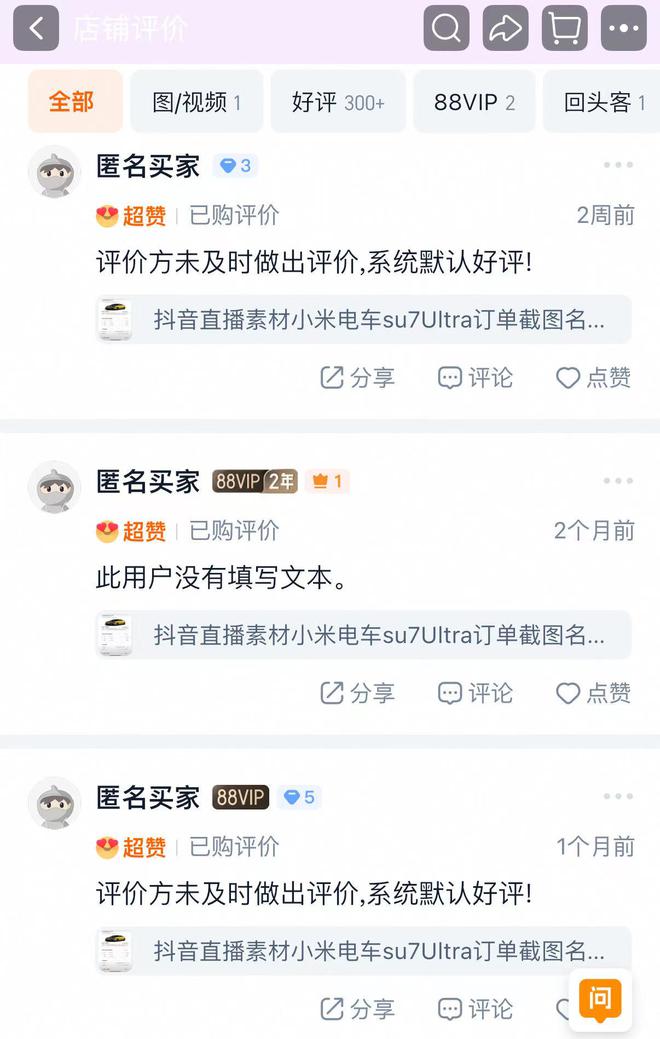Select the 全部 filter tab
660x1039 pixels.
click(x=72, y=102)
